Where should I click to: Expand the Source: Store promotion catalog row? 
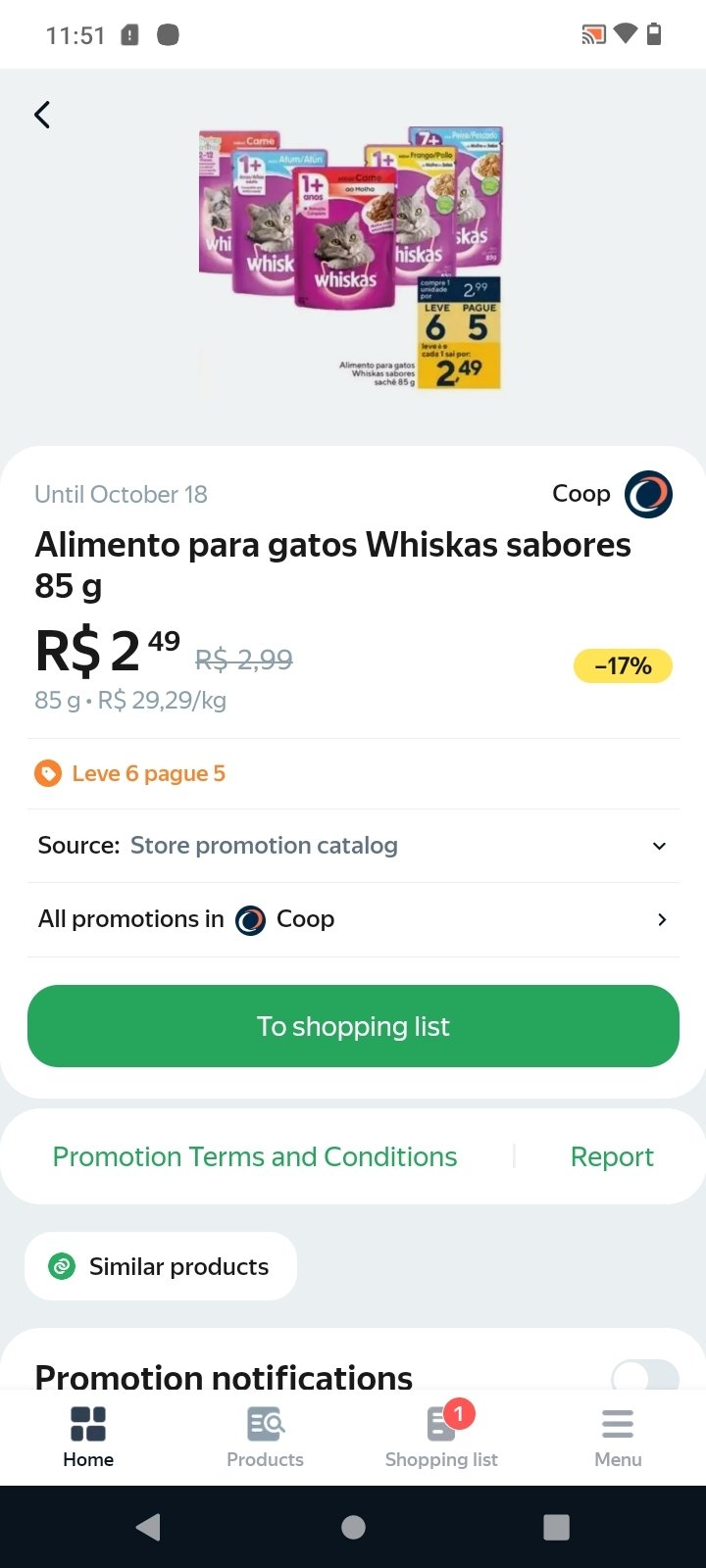coord(353,846)
